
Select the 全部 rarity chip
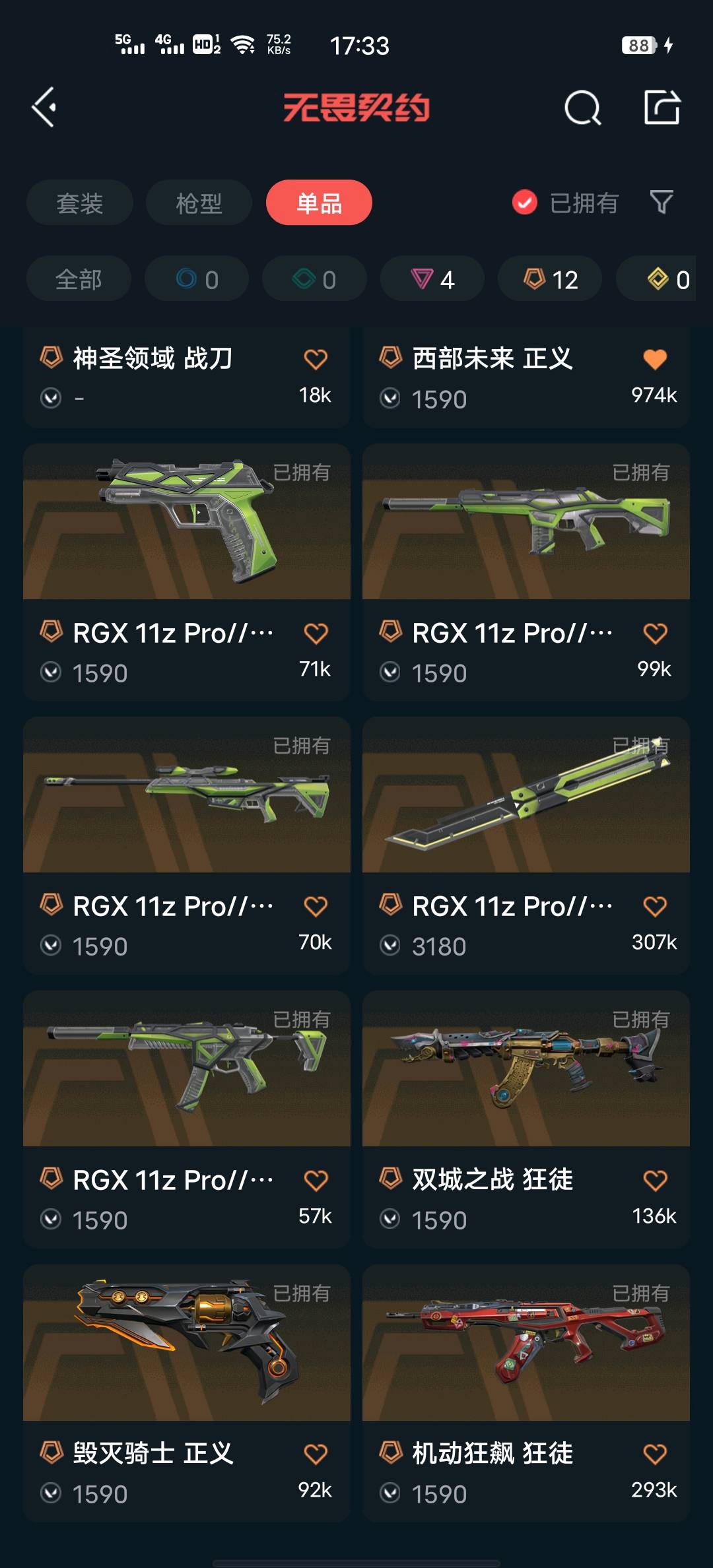point(79,279)
